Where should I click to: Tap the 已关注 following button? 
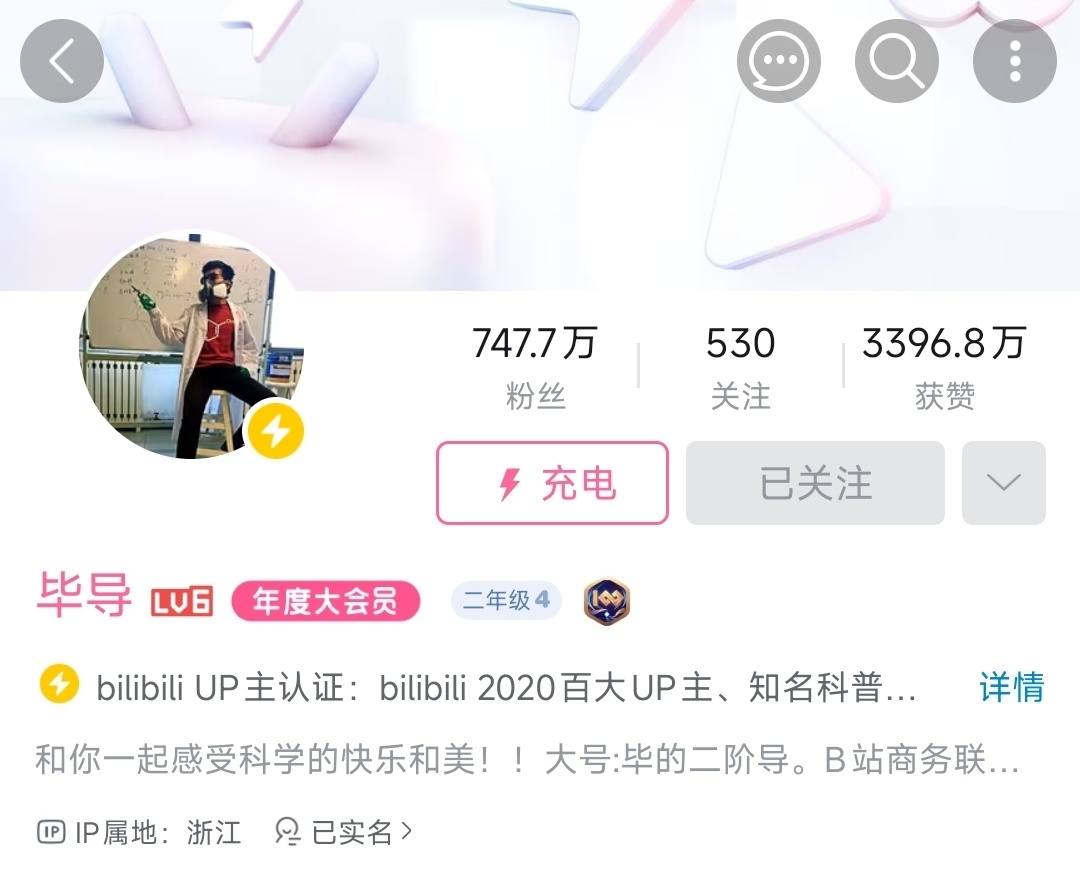tap(815, 483)
